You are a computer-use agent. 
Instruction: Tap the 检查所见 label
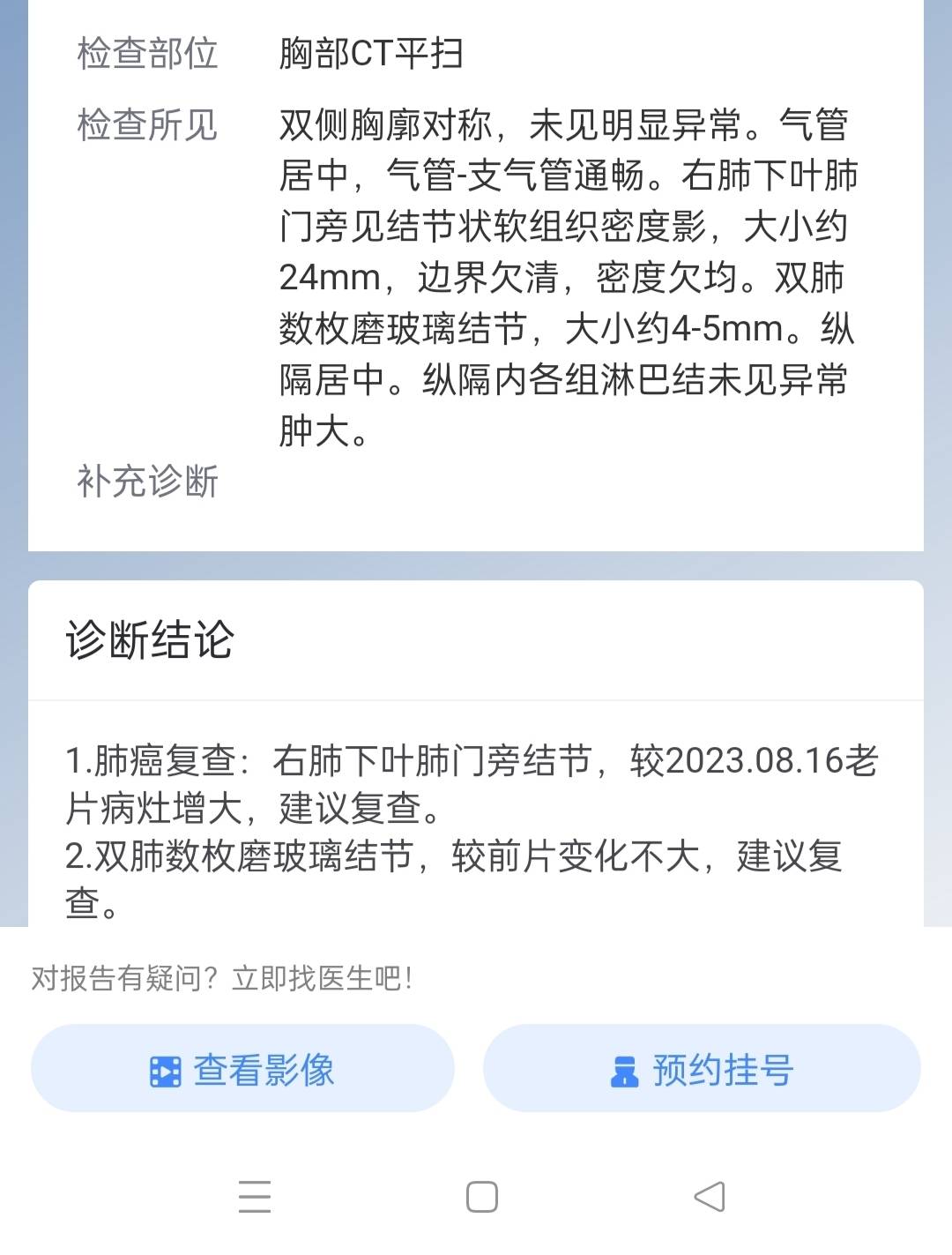point(146,125)
